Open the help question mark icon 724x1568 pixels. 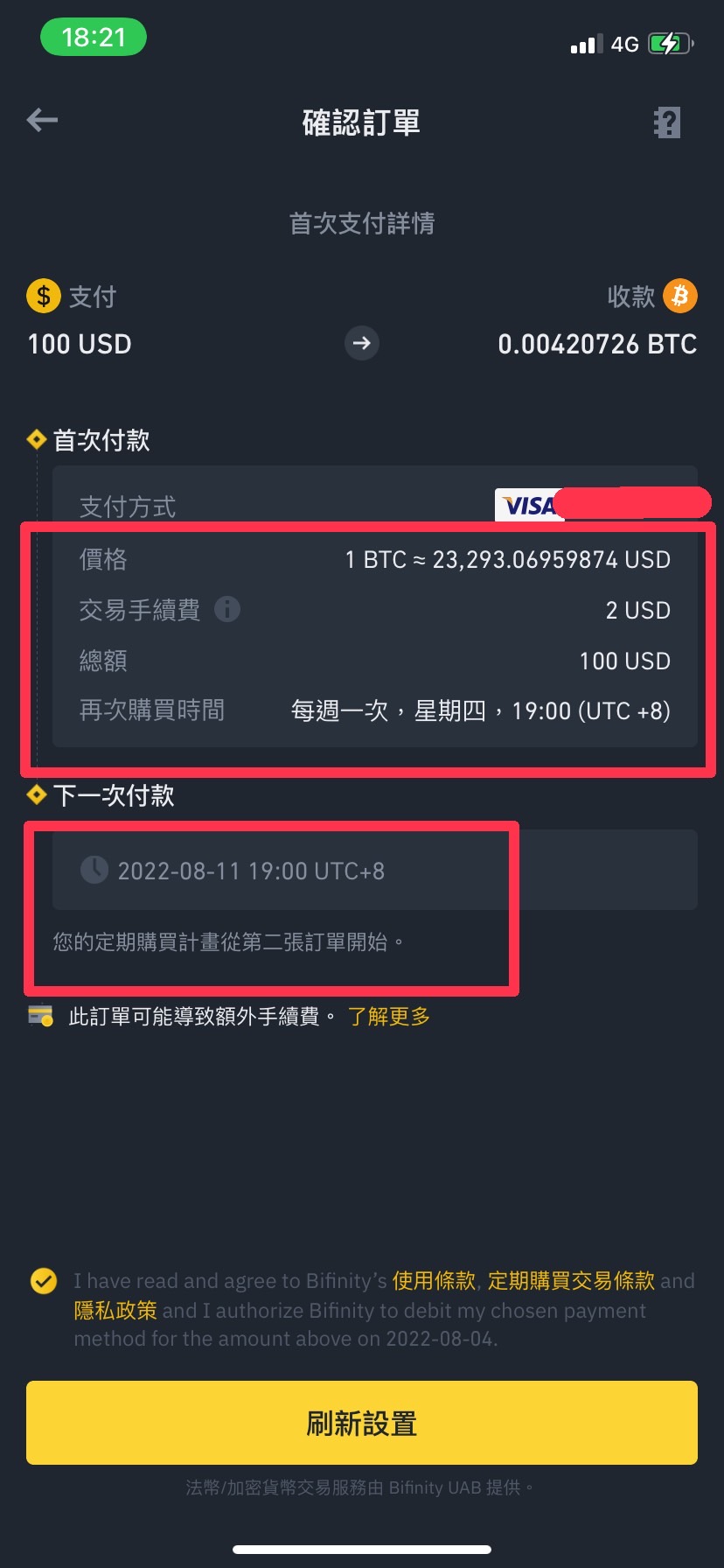pos(666,122)
